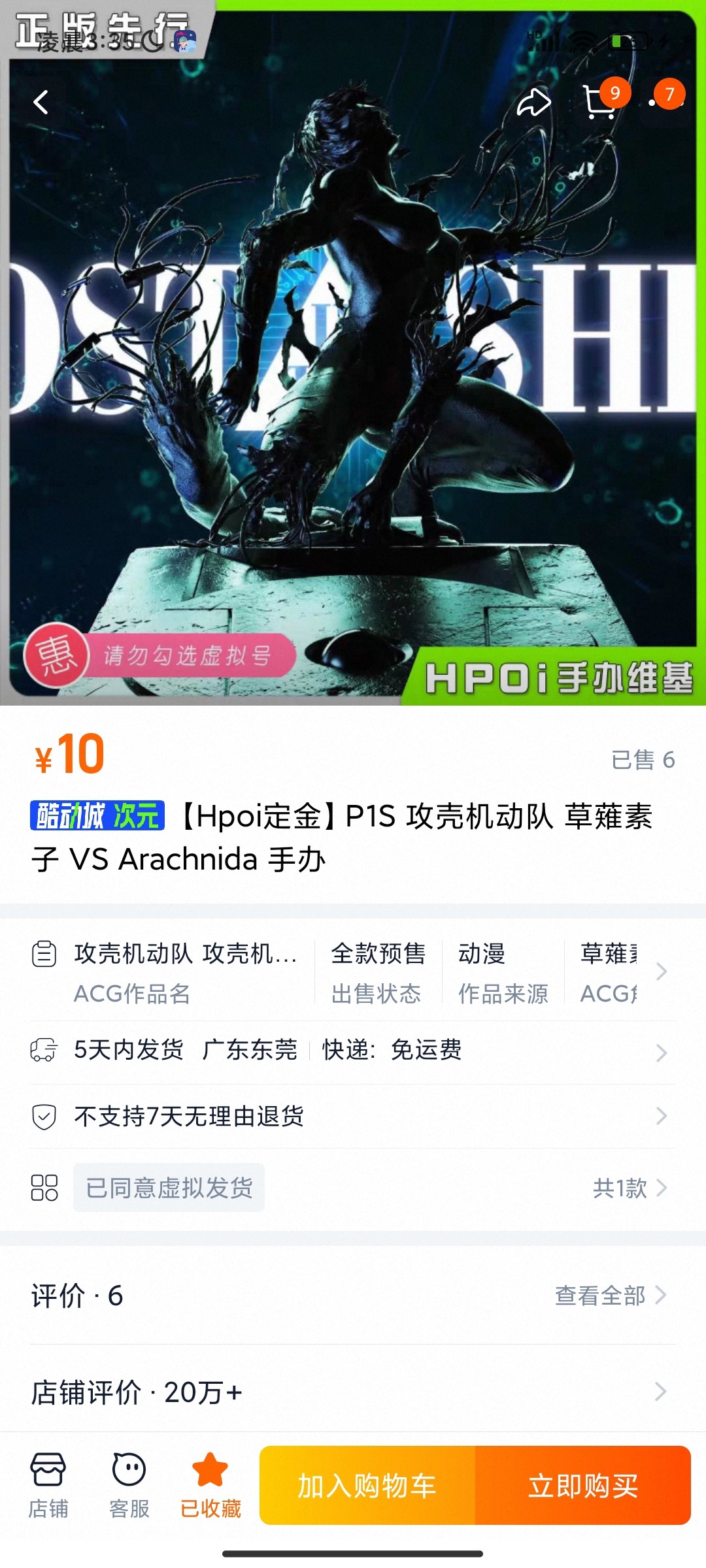Visit the seller's 店铺 page
706x1568 pixels.
click(x=48, y=1486)
